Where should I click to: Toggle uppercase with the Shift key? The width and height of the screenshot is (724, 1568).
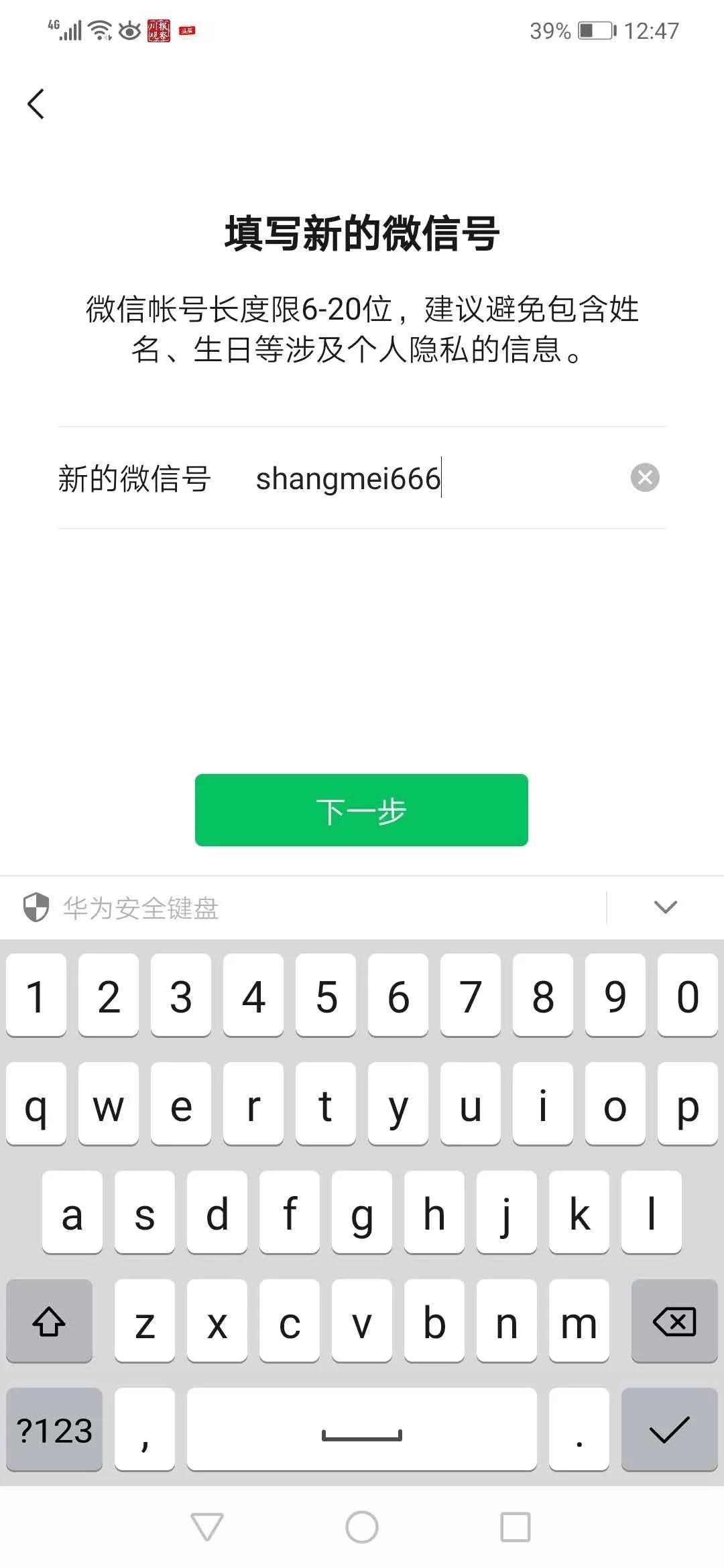[x=49, y=1323]
